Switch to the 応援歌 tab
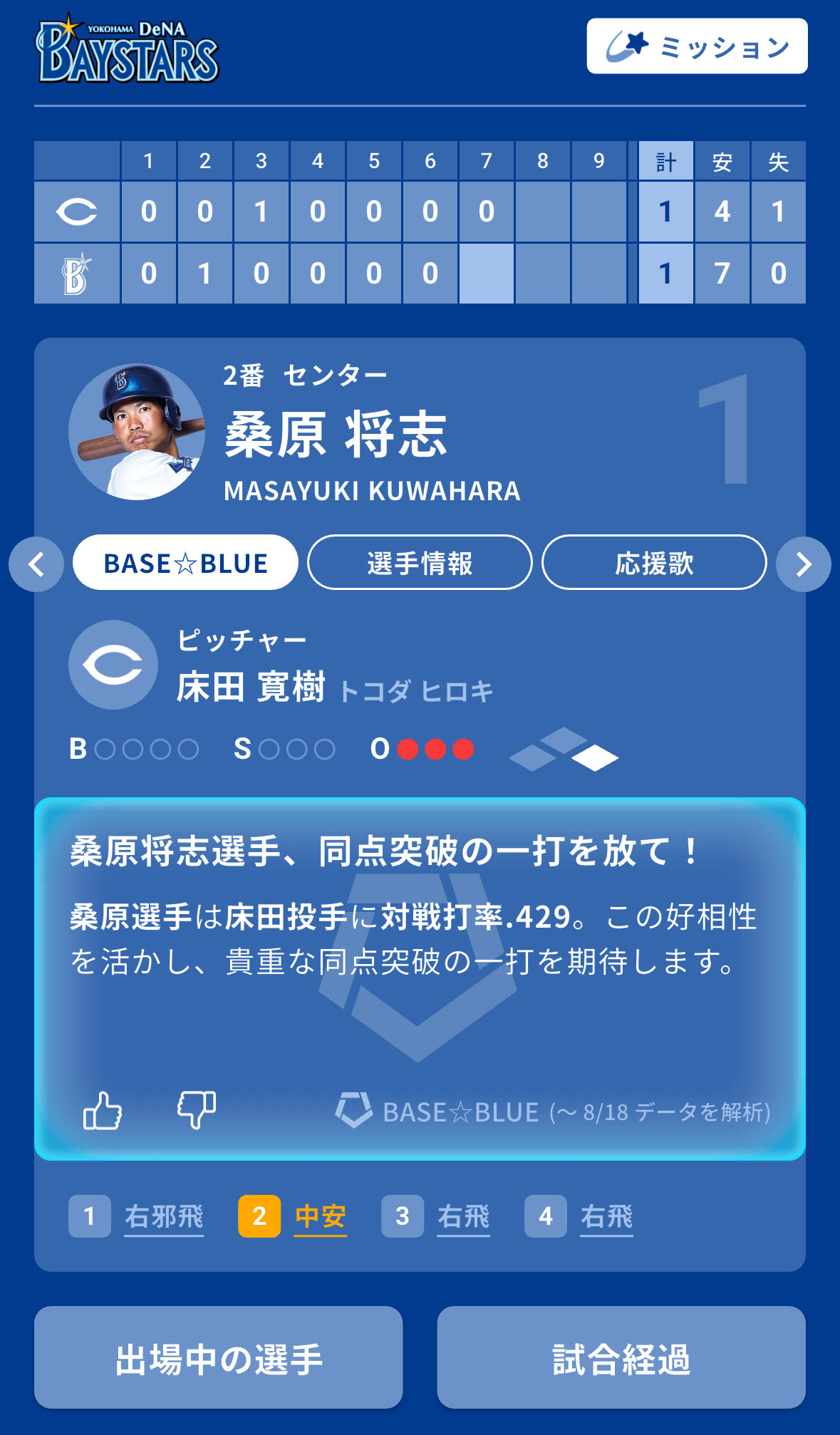Screen dimensions: 840x1435 [x=654, y=563]
